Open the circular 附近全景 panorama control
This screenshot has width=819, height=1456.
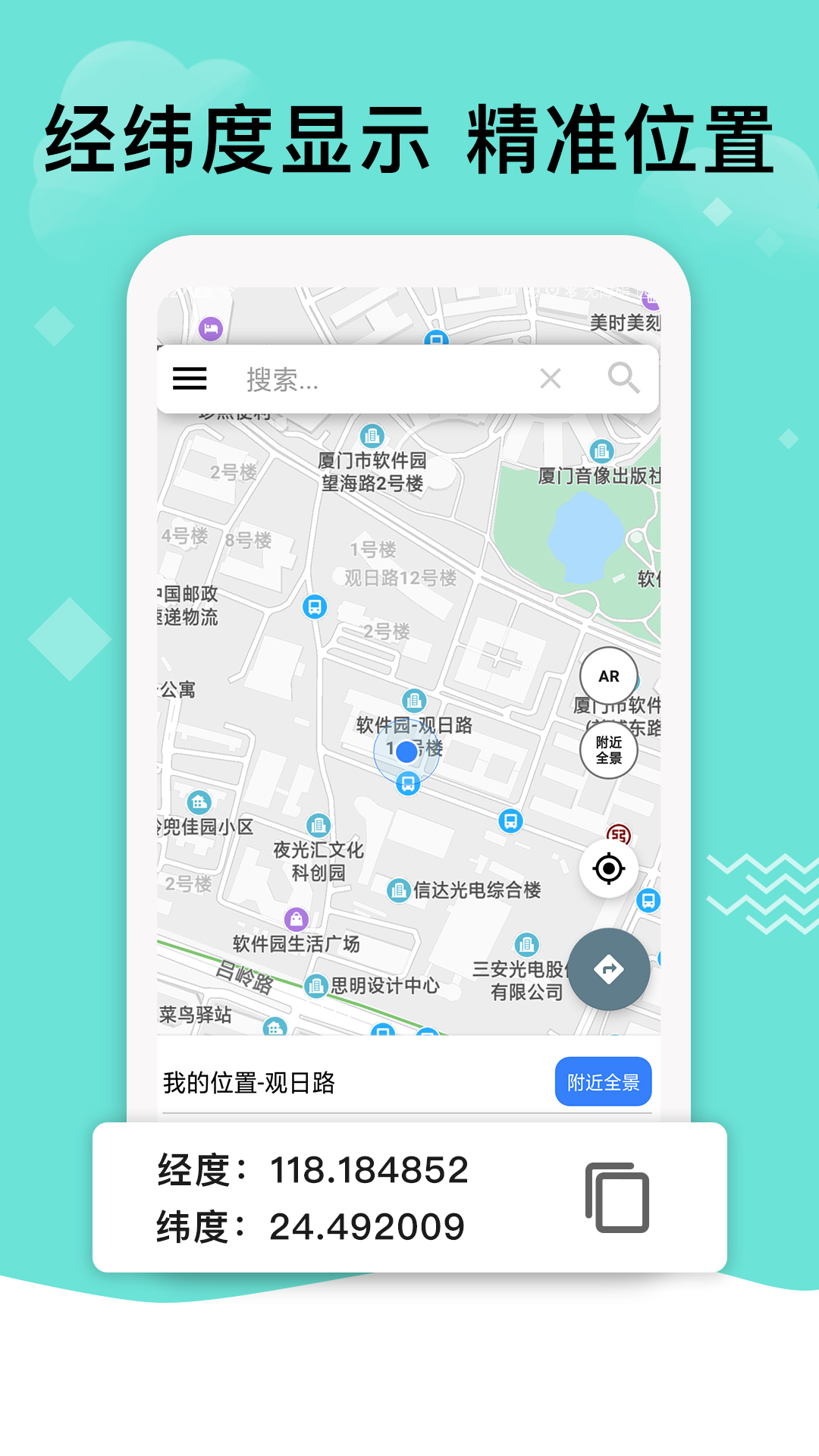(x=610, y=751)
